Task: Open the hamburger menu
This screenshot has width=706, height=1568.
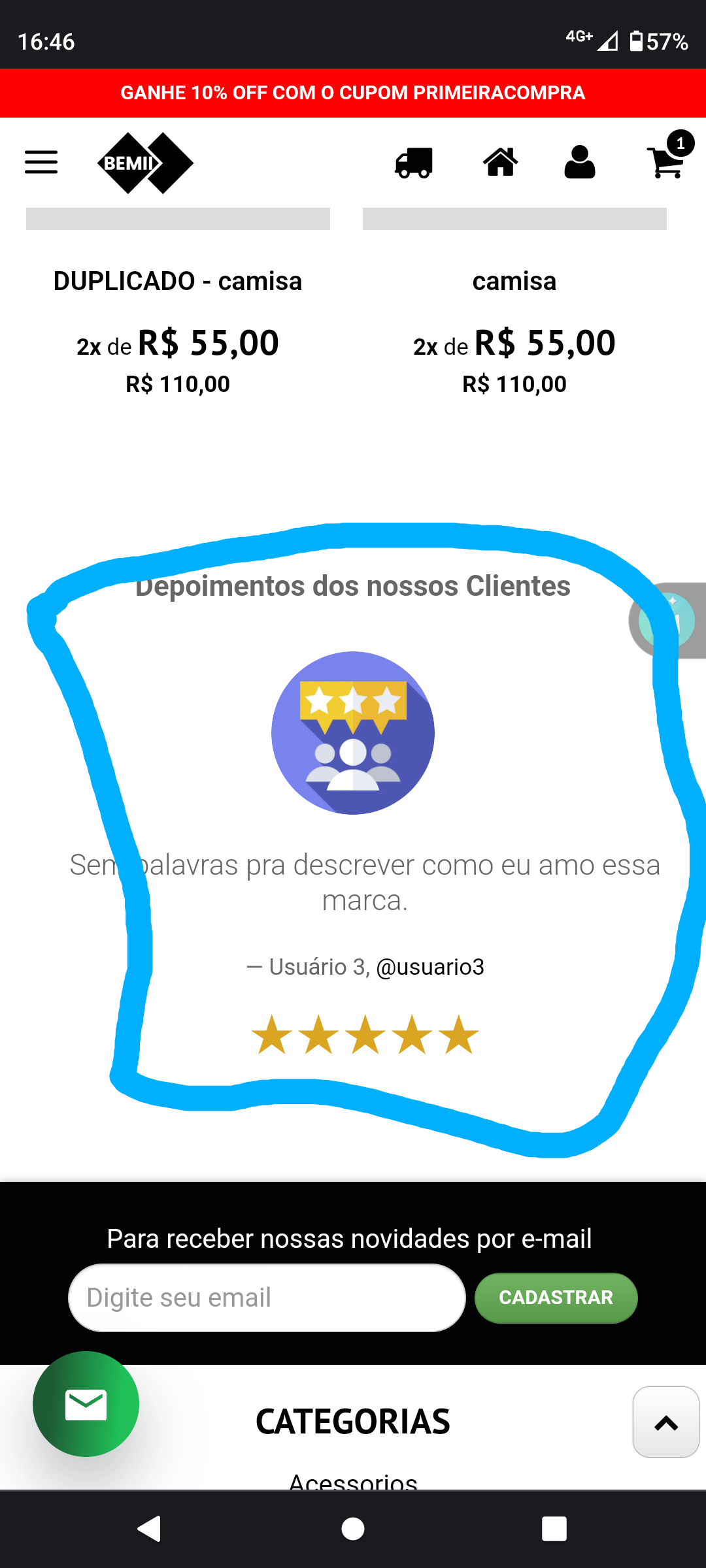Action: pyautogui.click(x=41, y=162)
